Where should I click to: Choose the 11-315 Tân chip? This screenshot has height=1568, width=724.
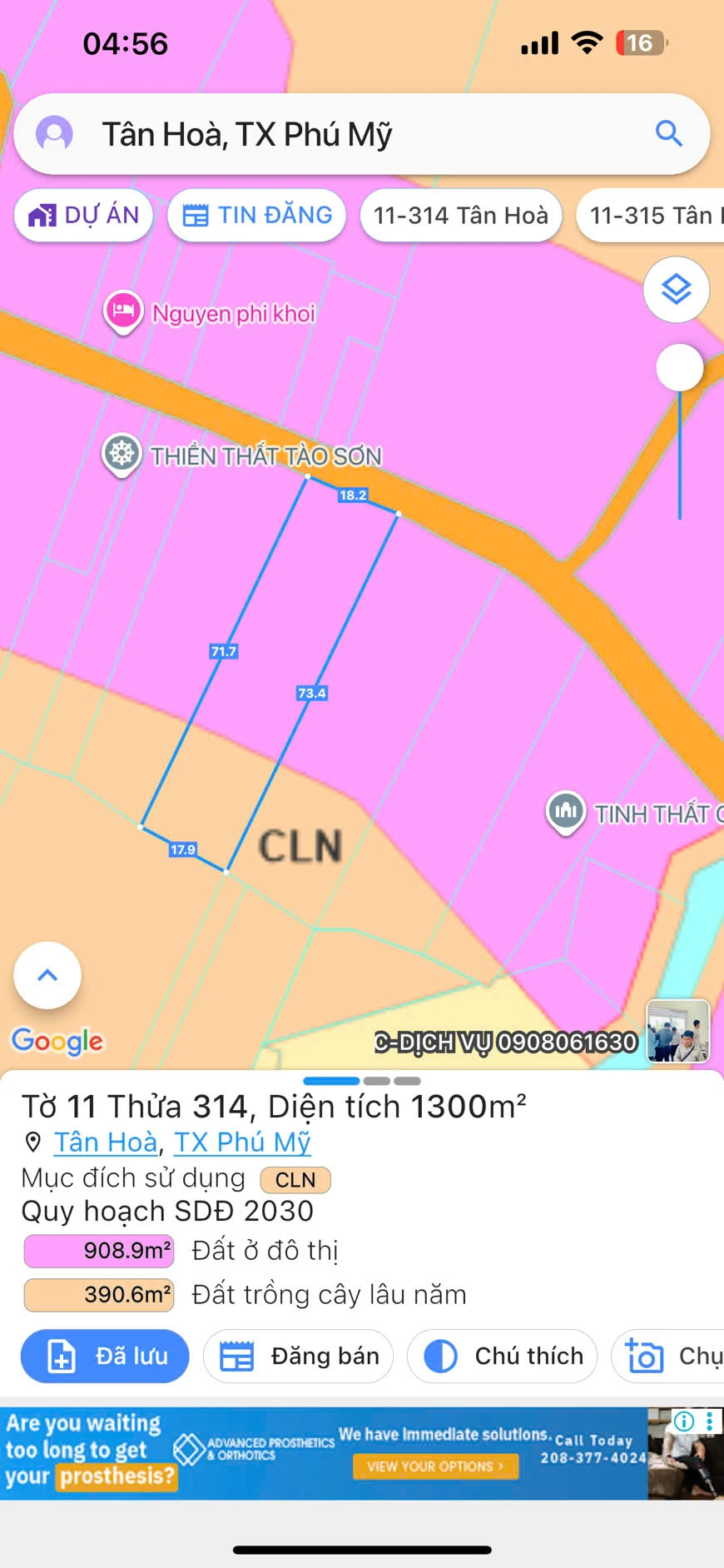pyautogui.click(x=651, y=216)
